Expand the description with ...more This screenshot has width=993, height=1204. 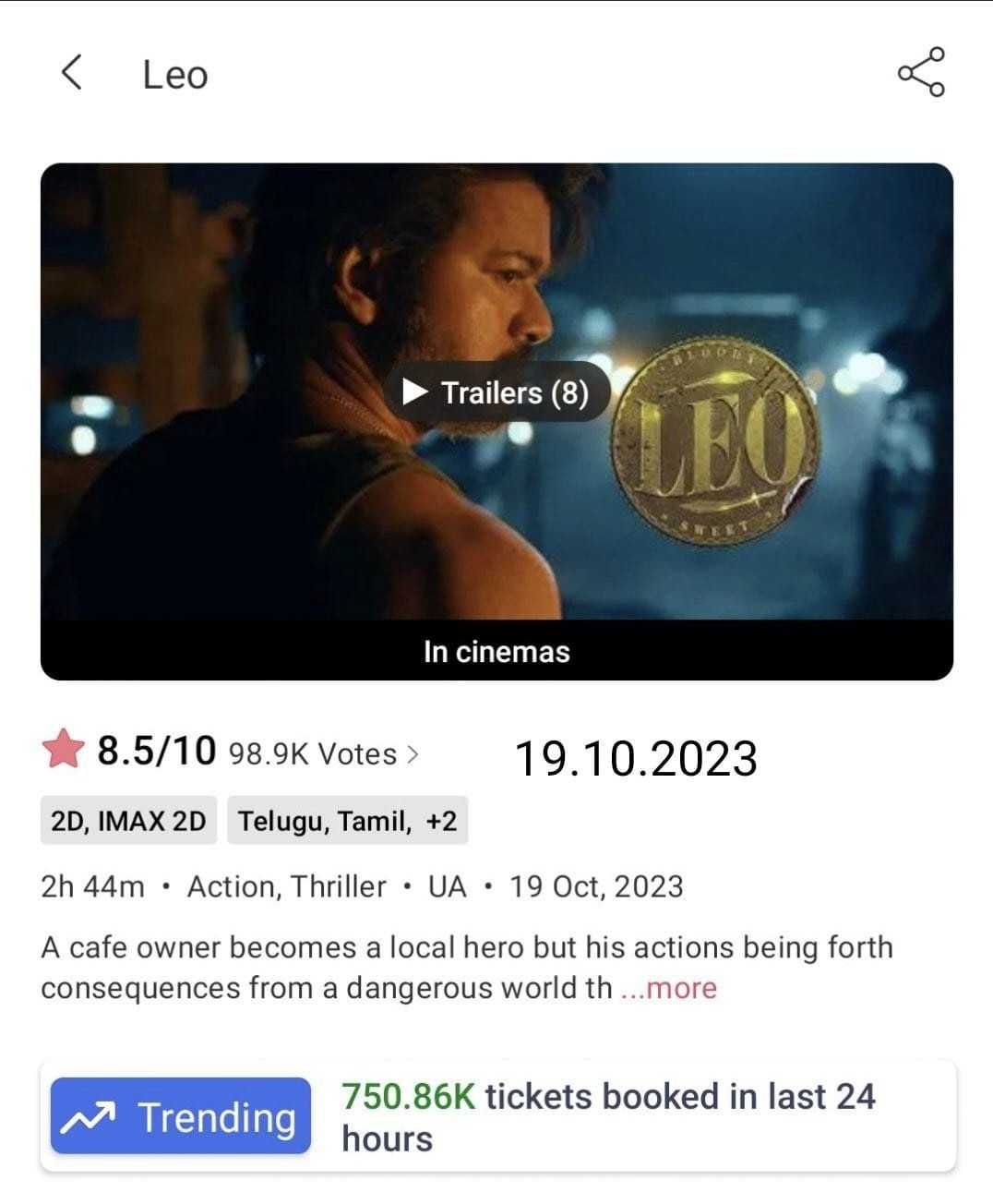pyautogui.click(x=669, y=989)
